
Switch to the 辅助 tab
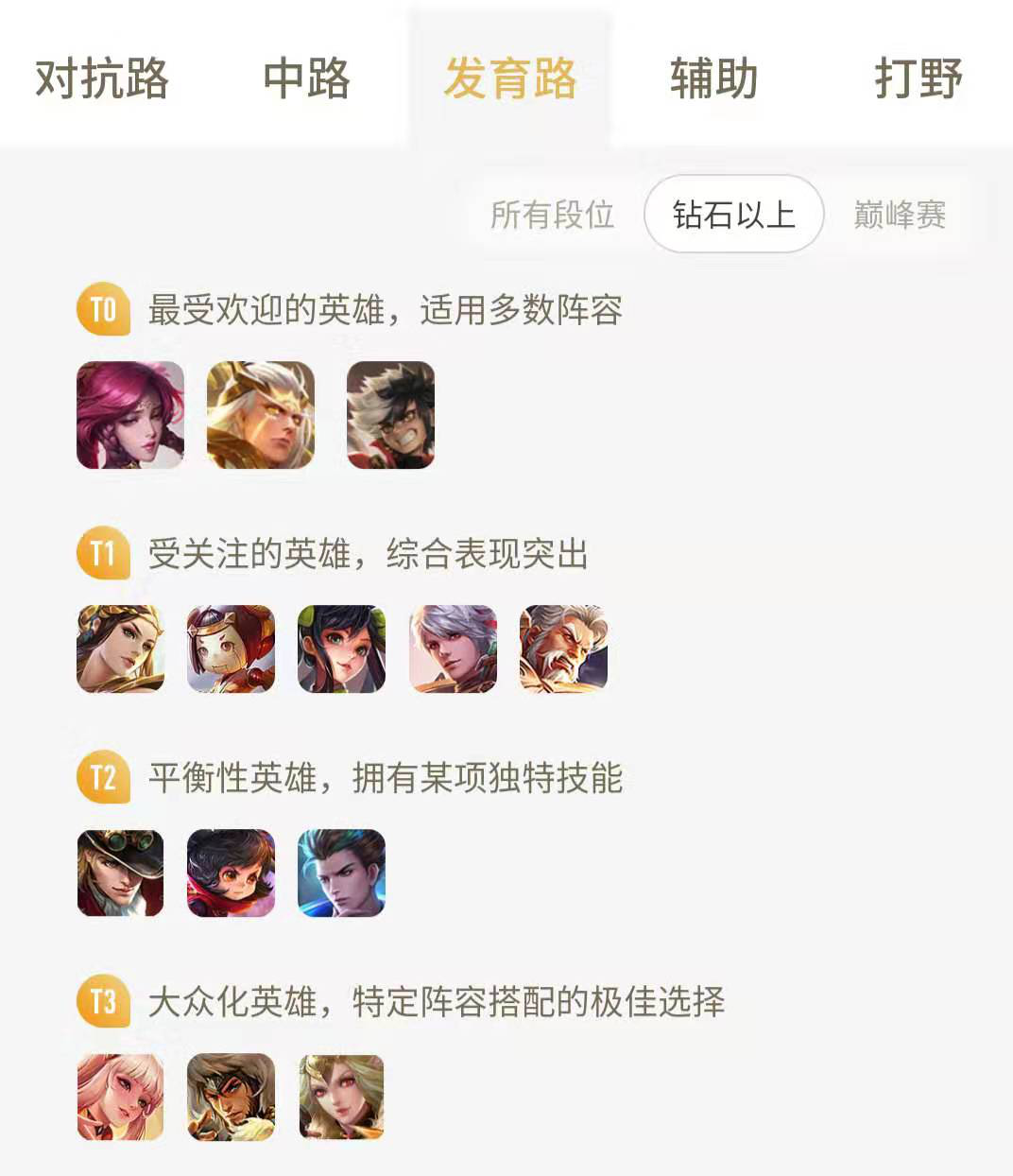[714, 78]
